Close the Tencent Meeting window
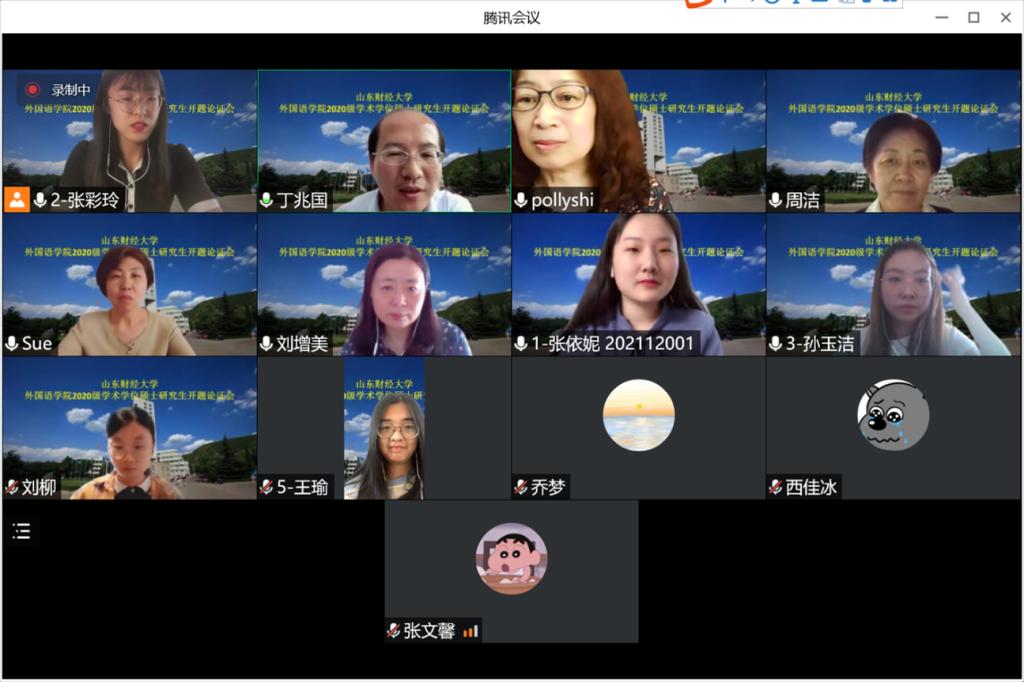This screenshot has width=1024, height=682. click(1005, 17)
